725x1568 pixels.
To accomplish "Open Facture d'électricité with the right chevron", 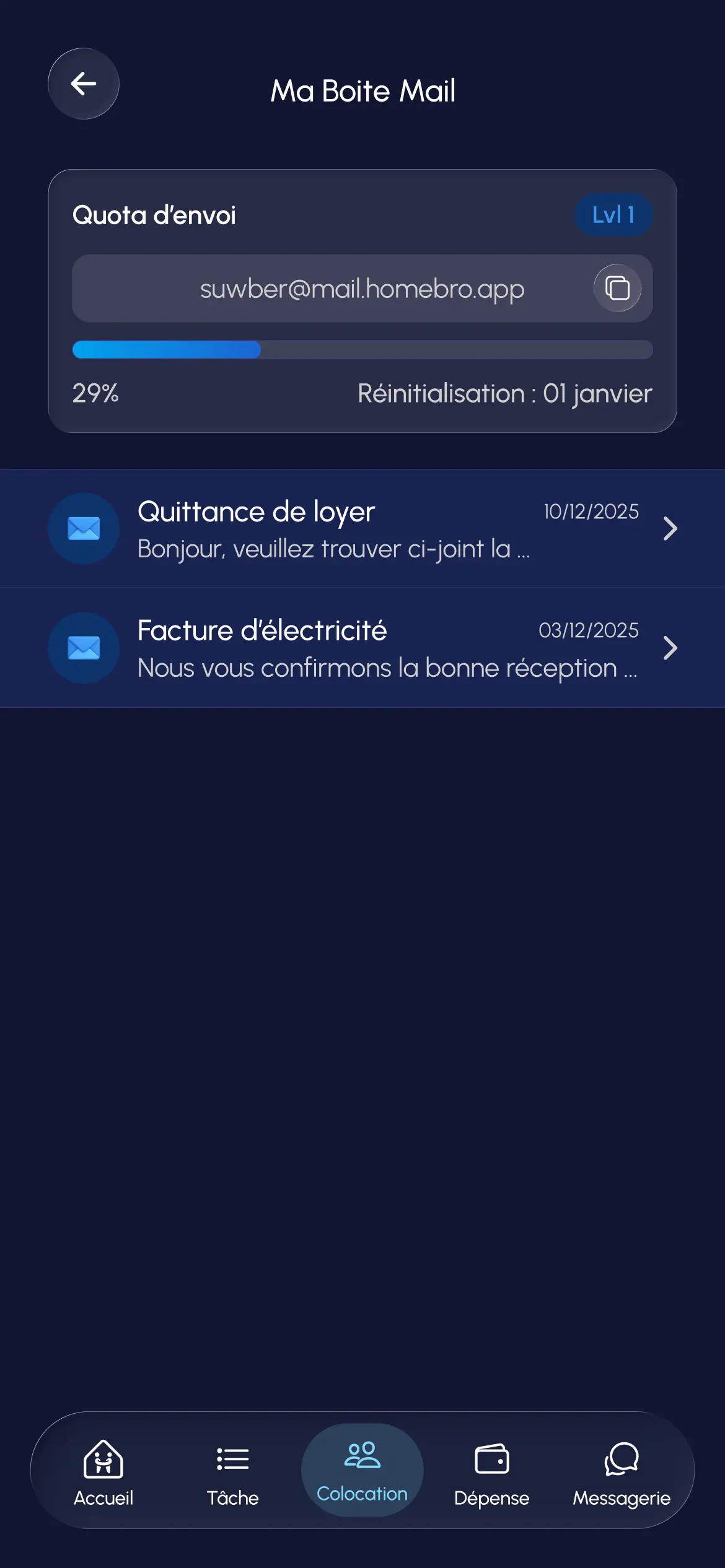I will pyautogui.click(x=671, y=648).
